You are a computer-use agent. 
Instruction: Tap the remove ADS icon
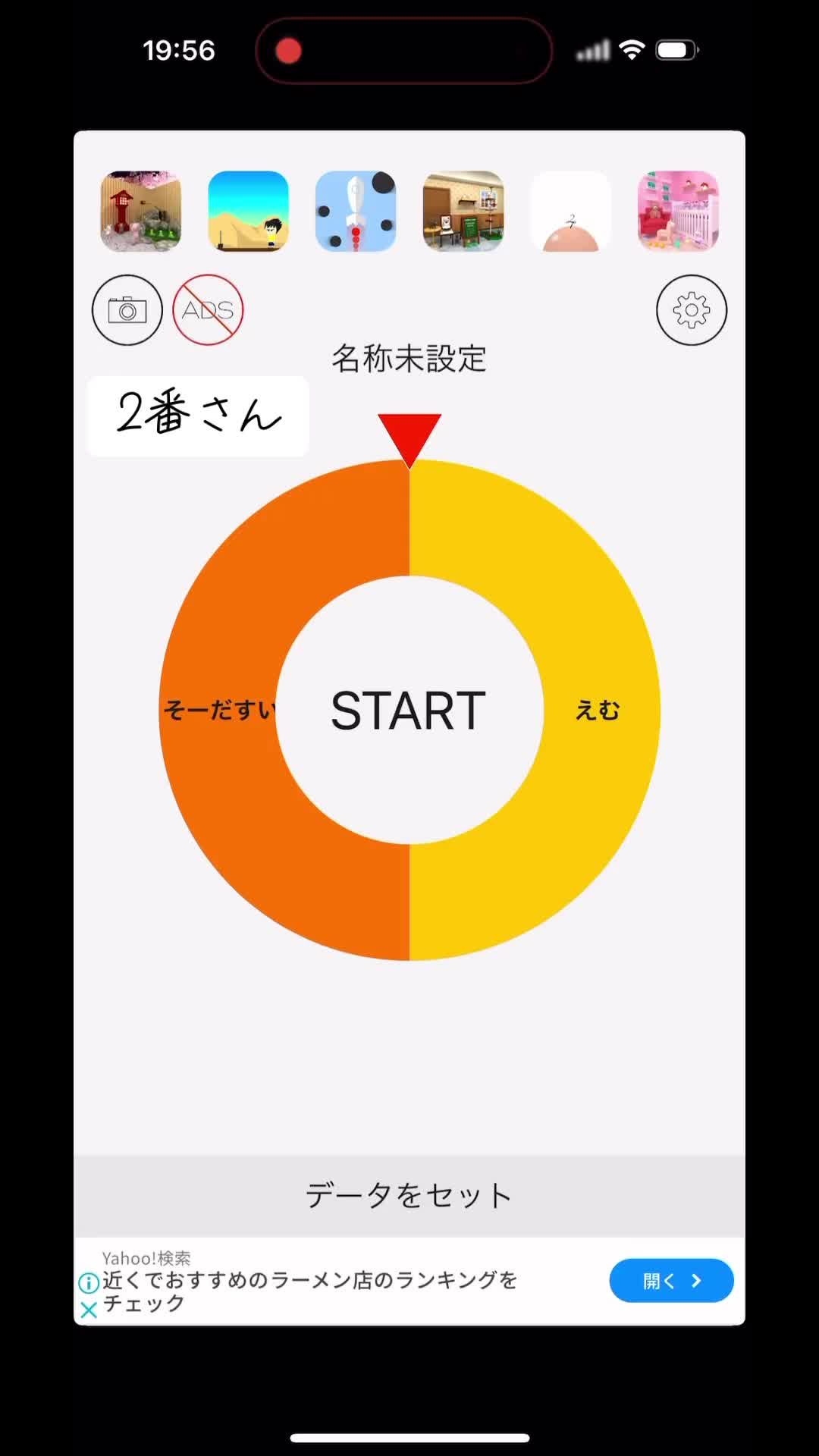pos(208,310)
